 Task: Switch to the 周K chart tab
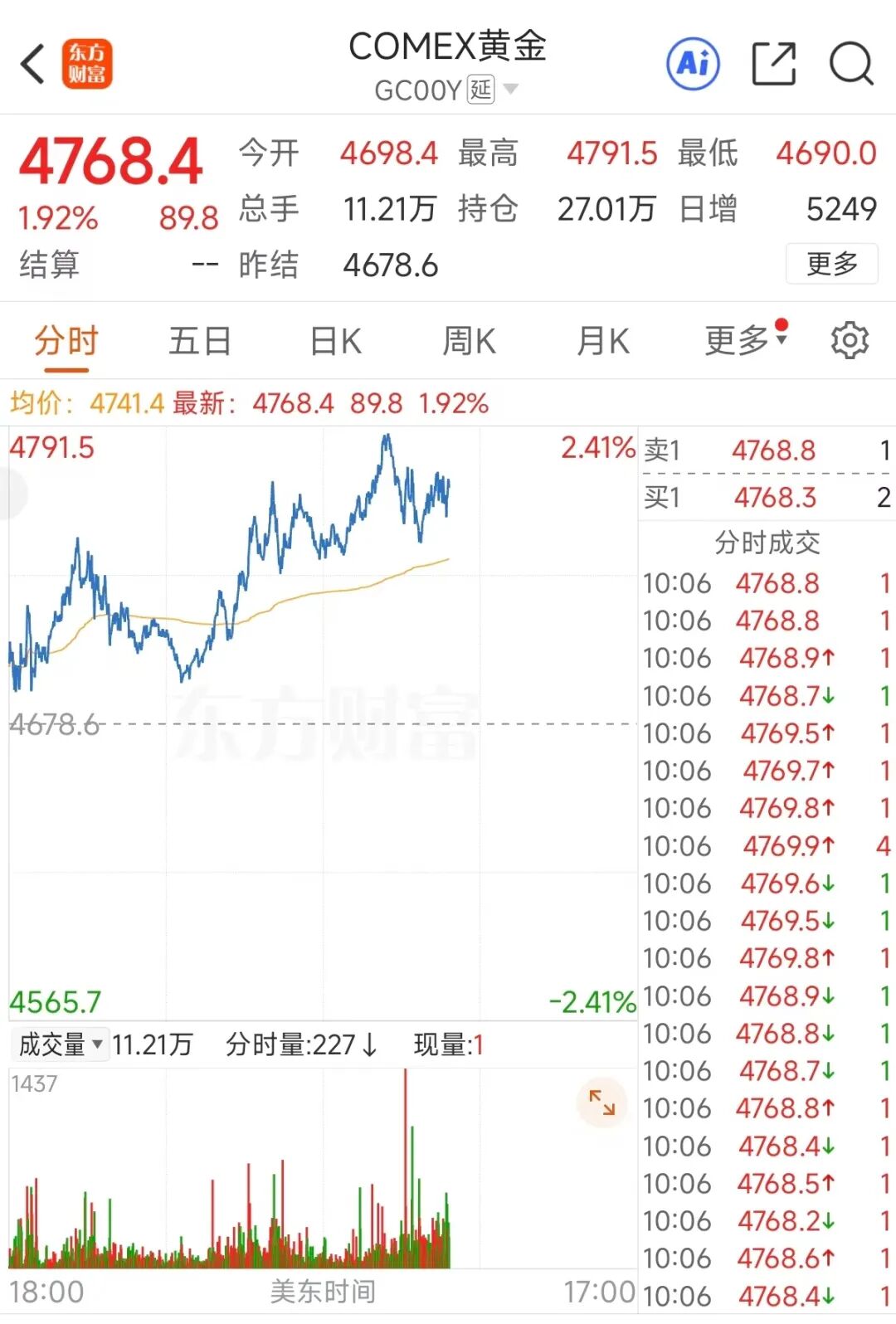469,341
